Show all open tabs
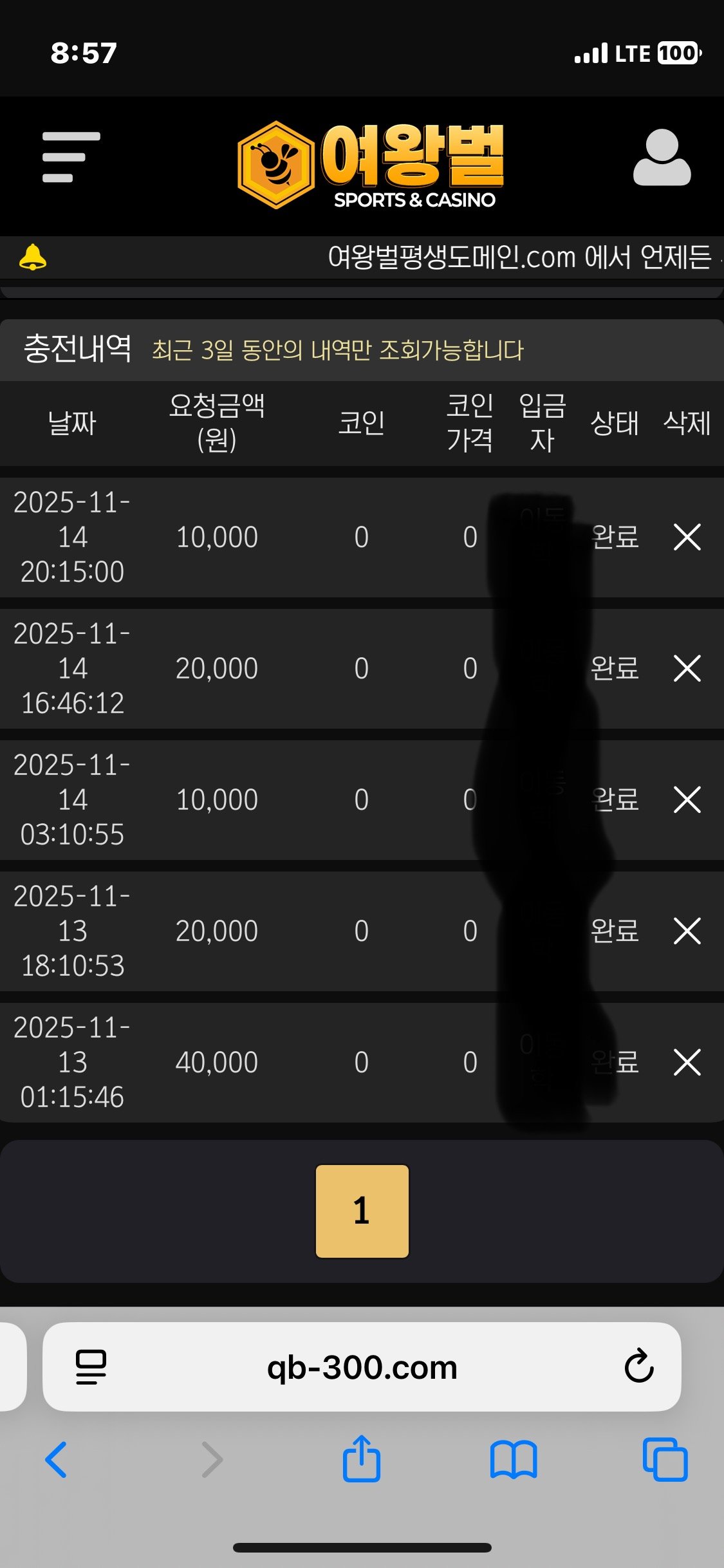The width and height of the screenshot is (724, 1568). 665,1459
